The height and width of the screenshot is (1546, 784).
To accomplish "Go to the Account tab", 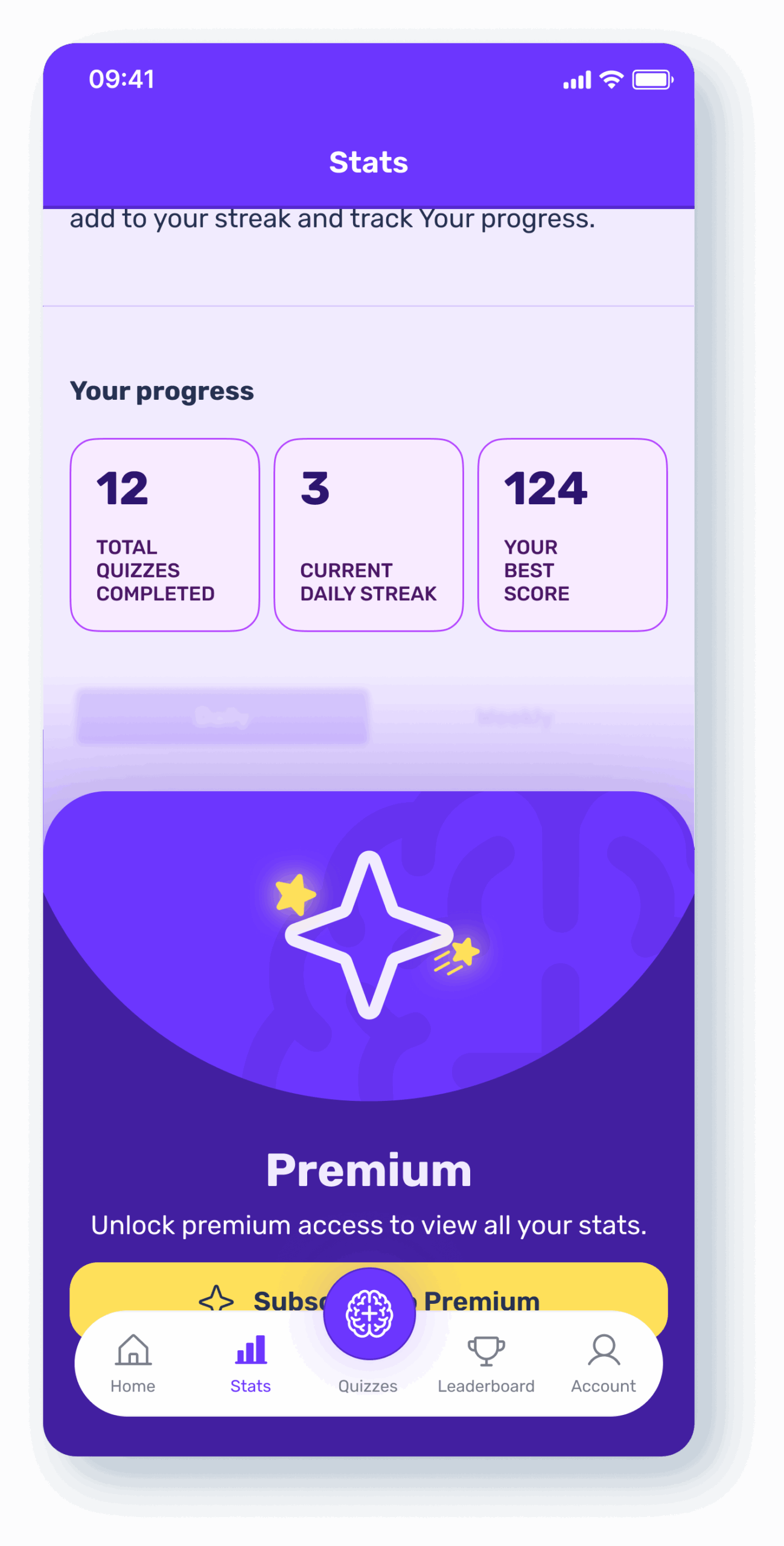I will 603,1364.
